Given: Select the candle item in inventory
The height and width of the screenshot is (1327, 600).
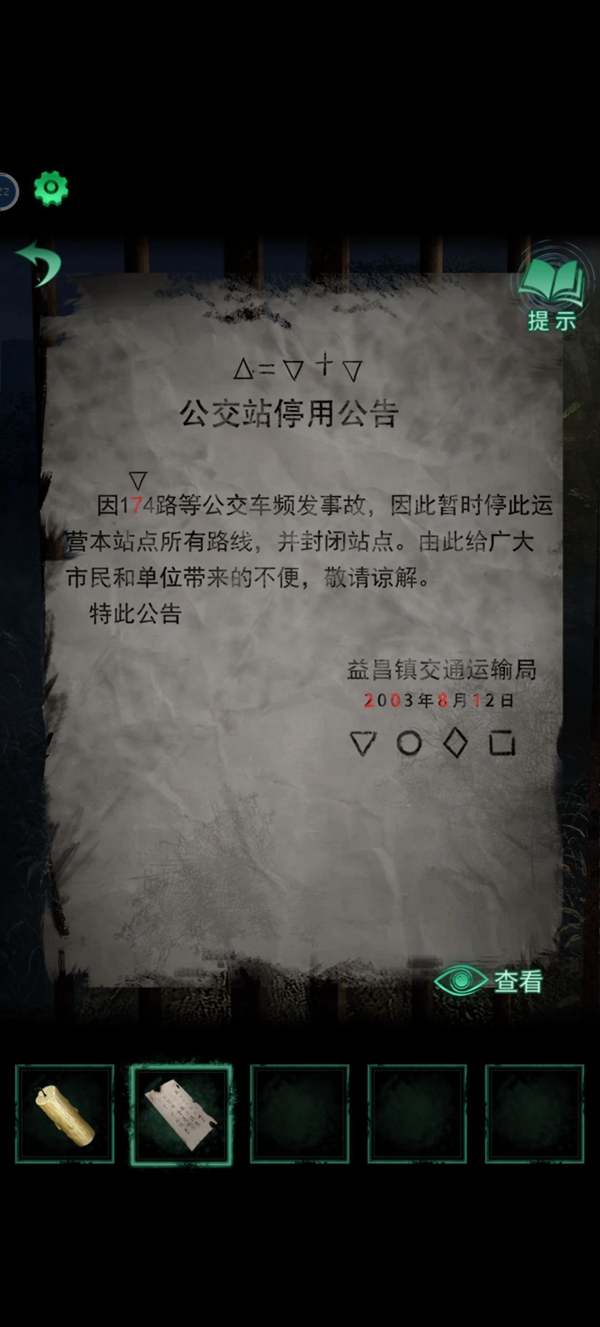Looking at the screenshot, I should coord(65,1114).
